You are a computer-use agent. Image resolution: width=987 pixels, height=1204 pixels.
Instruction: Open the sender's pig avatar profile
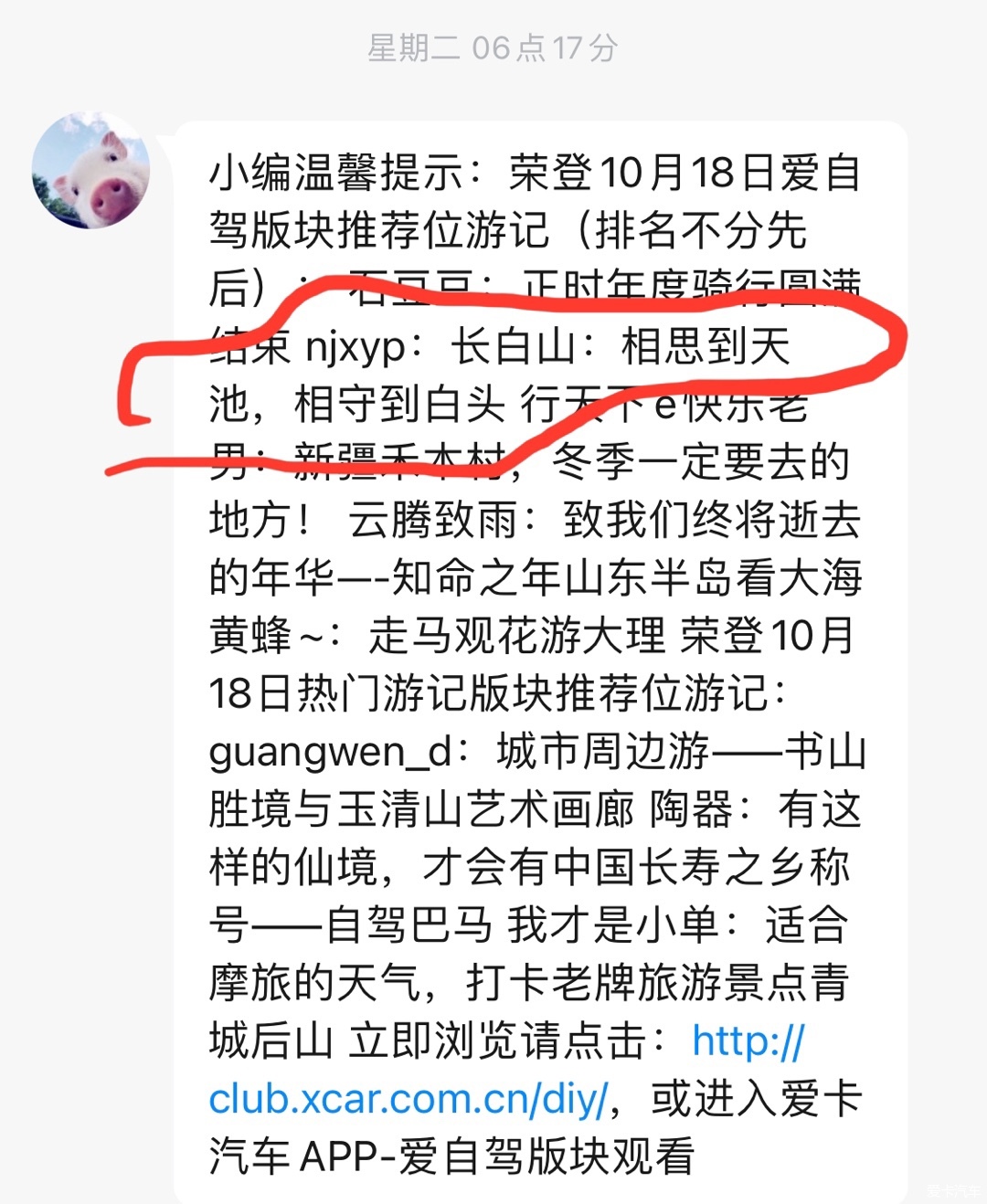coord(90,172)
